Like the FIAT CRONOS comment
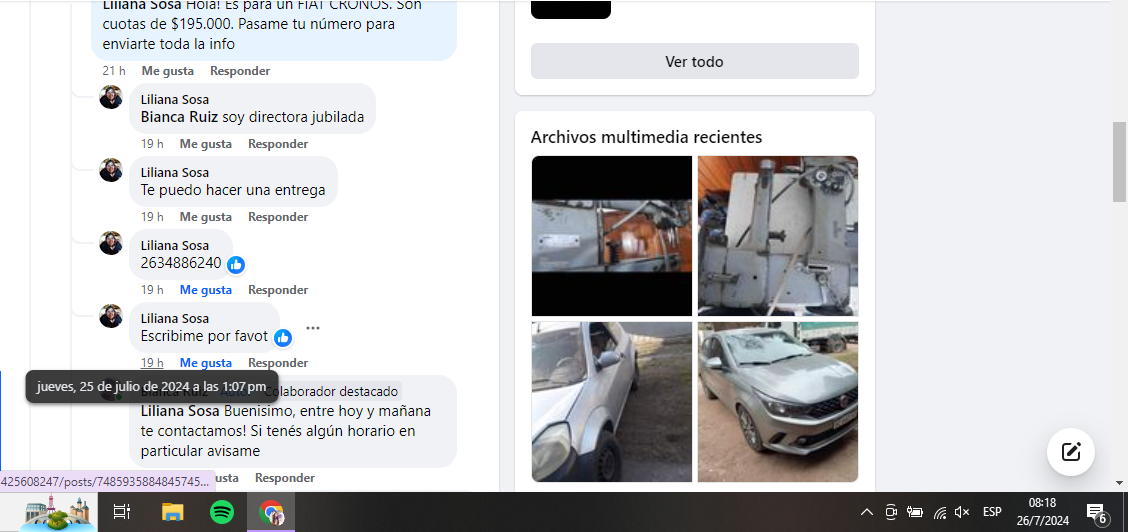This screenshot has height=532, width=1128. click(x=167, y=71)
